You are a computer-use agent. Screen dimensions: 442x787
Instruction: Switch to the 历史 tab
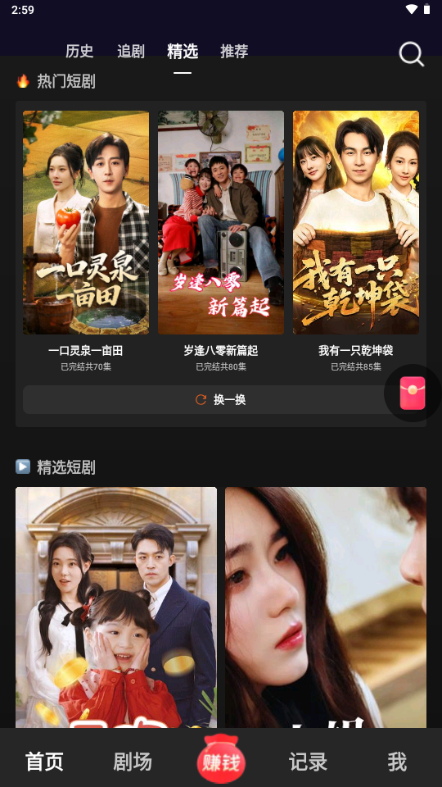(x=79, y=51)
